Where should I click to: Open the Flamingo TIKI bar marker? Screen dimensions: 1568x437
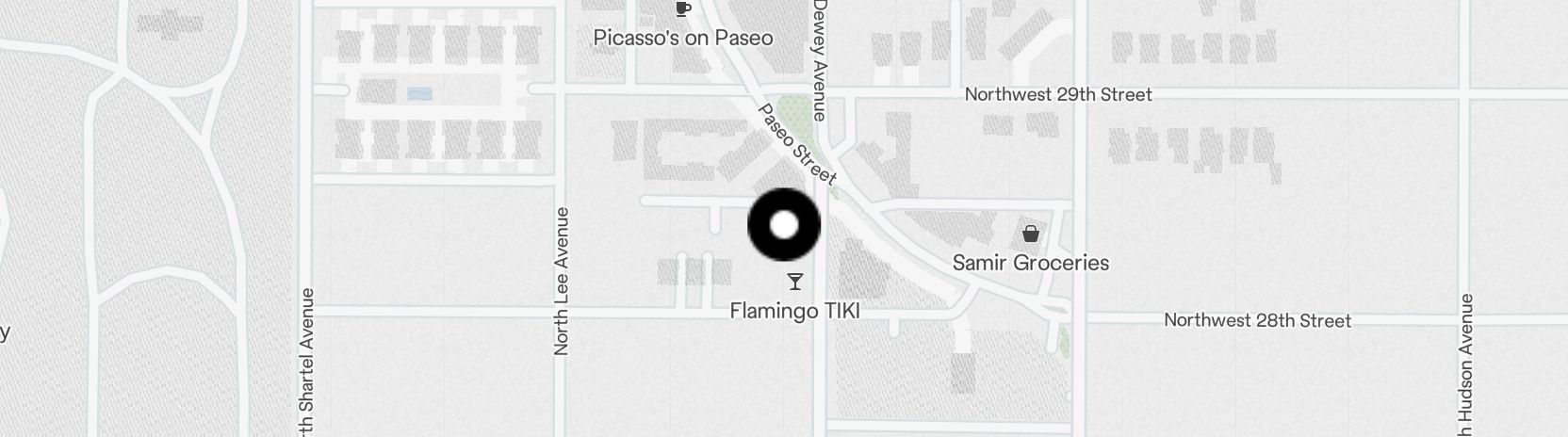[x=795, y=282]
